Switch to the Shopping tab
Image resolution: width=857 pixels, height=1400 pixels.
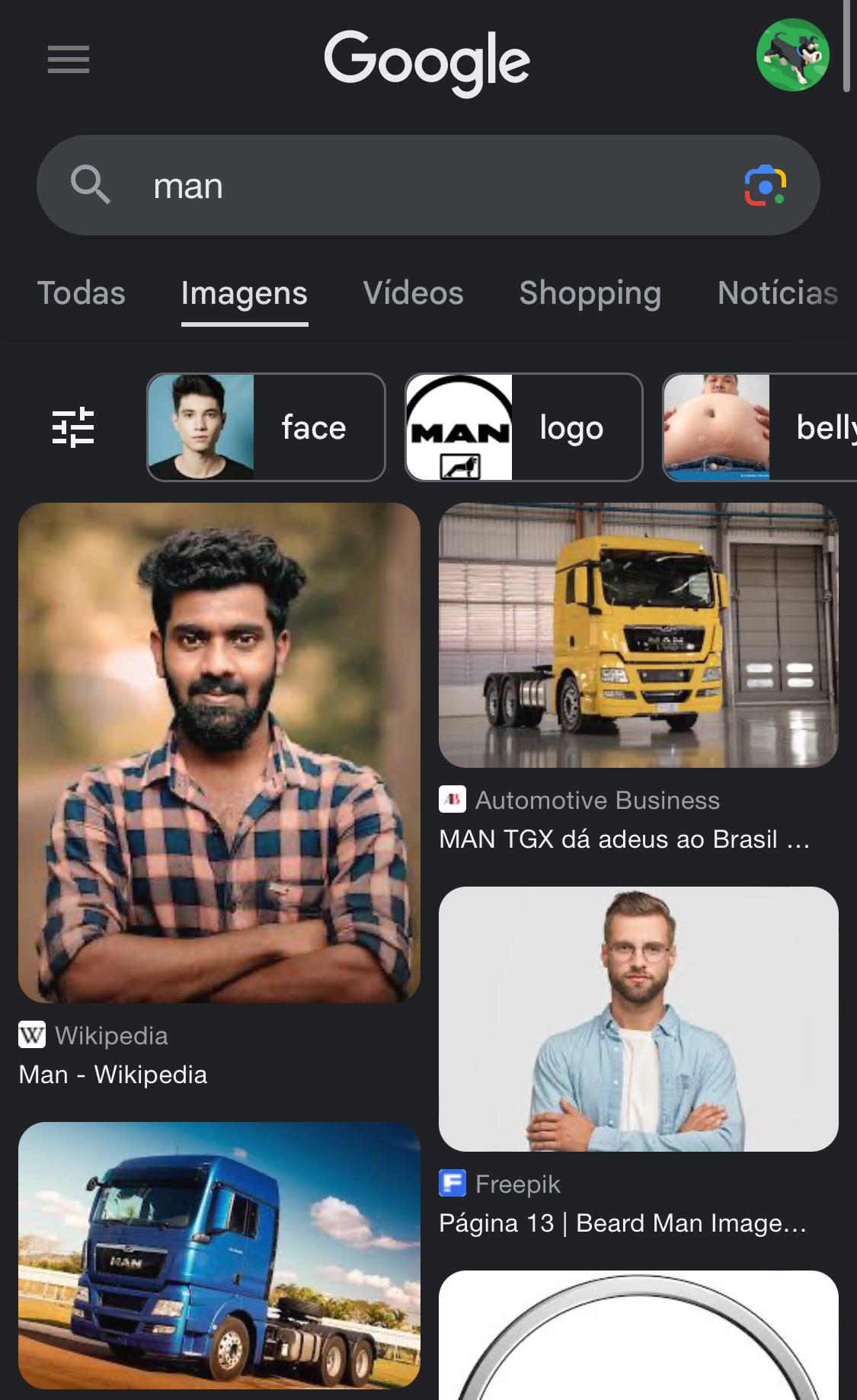[x=590, y=294]
